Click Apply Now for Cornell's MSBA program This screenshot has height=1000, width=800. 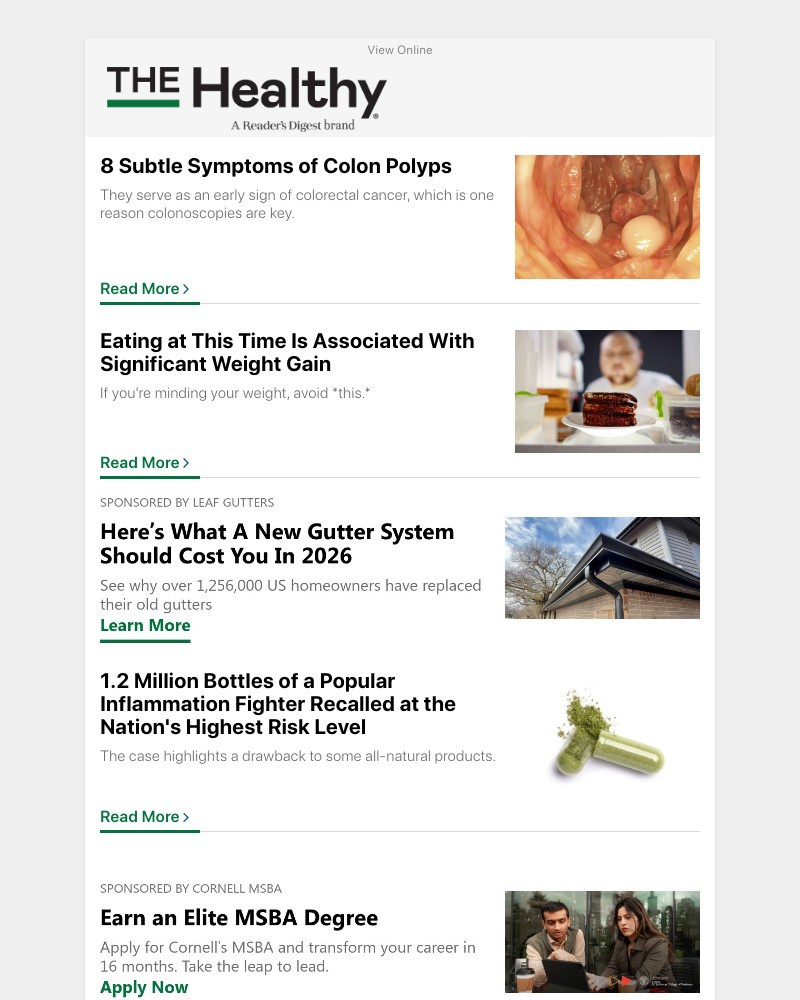coord(144,987)
